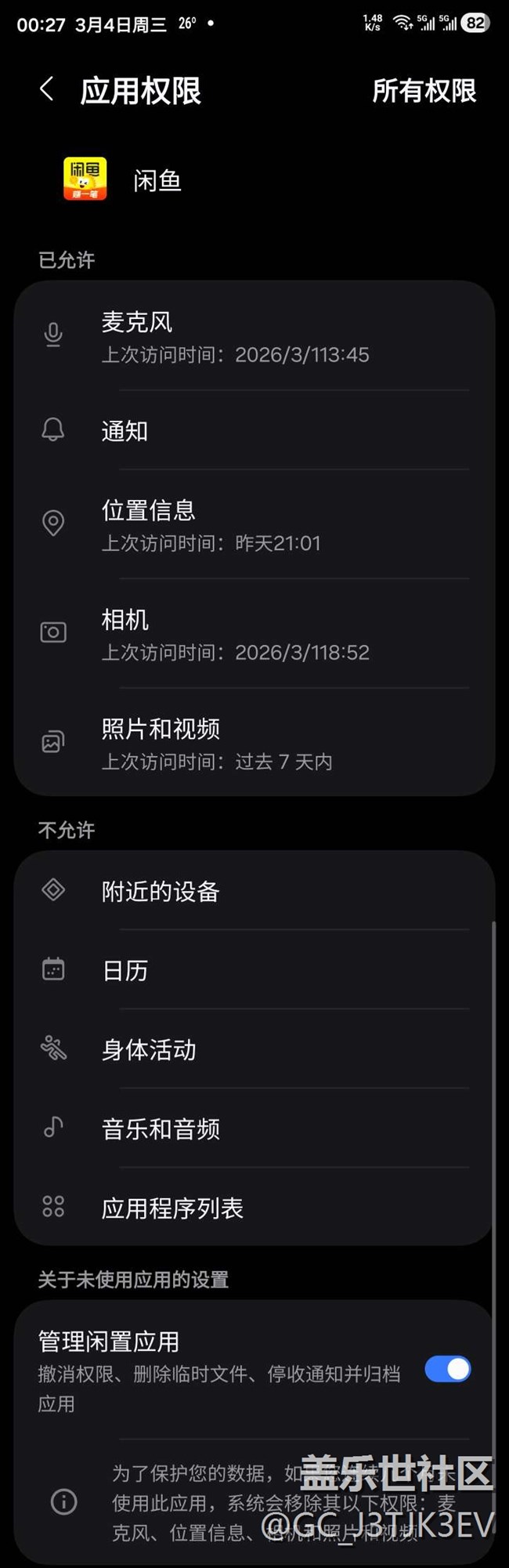Open 音乐和音频 permission row

click(254, 1128)
